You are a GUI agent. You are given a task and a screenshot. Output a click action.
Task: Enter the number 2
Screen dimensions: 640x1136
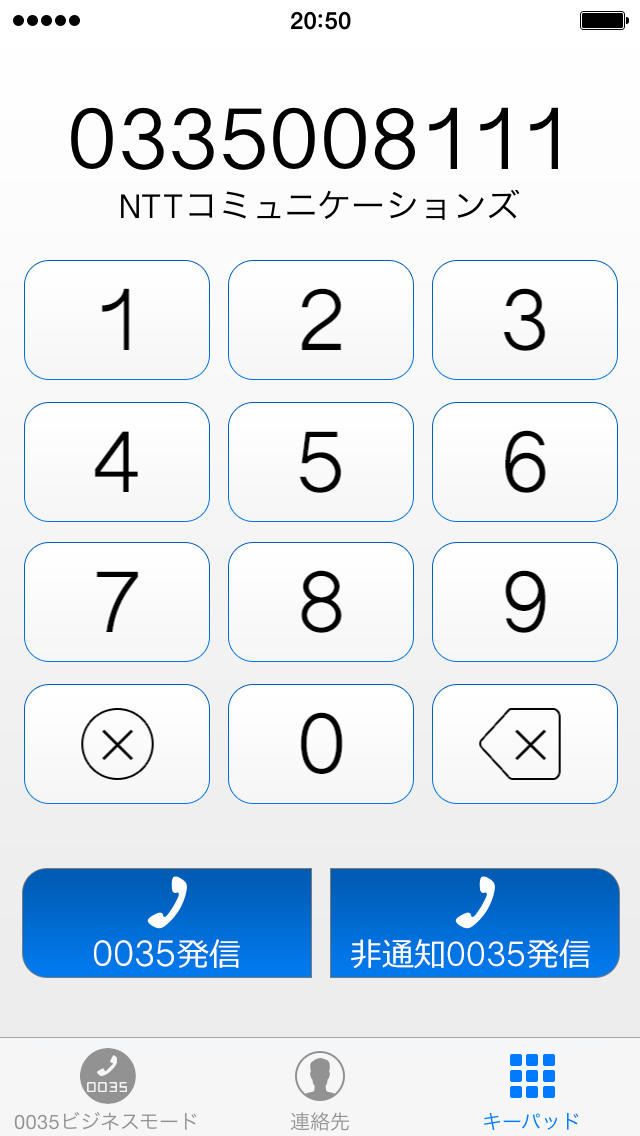321,320
